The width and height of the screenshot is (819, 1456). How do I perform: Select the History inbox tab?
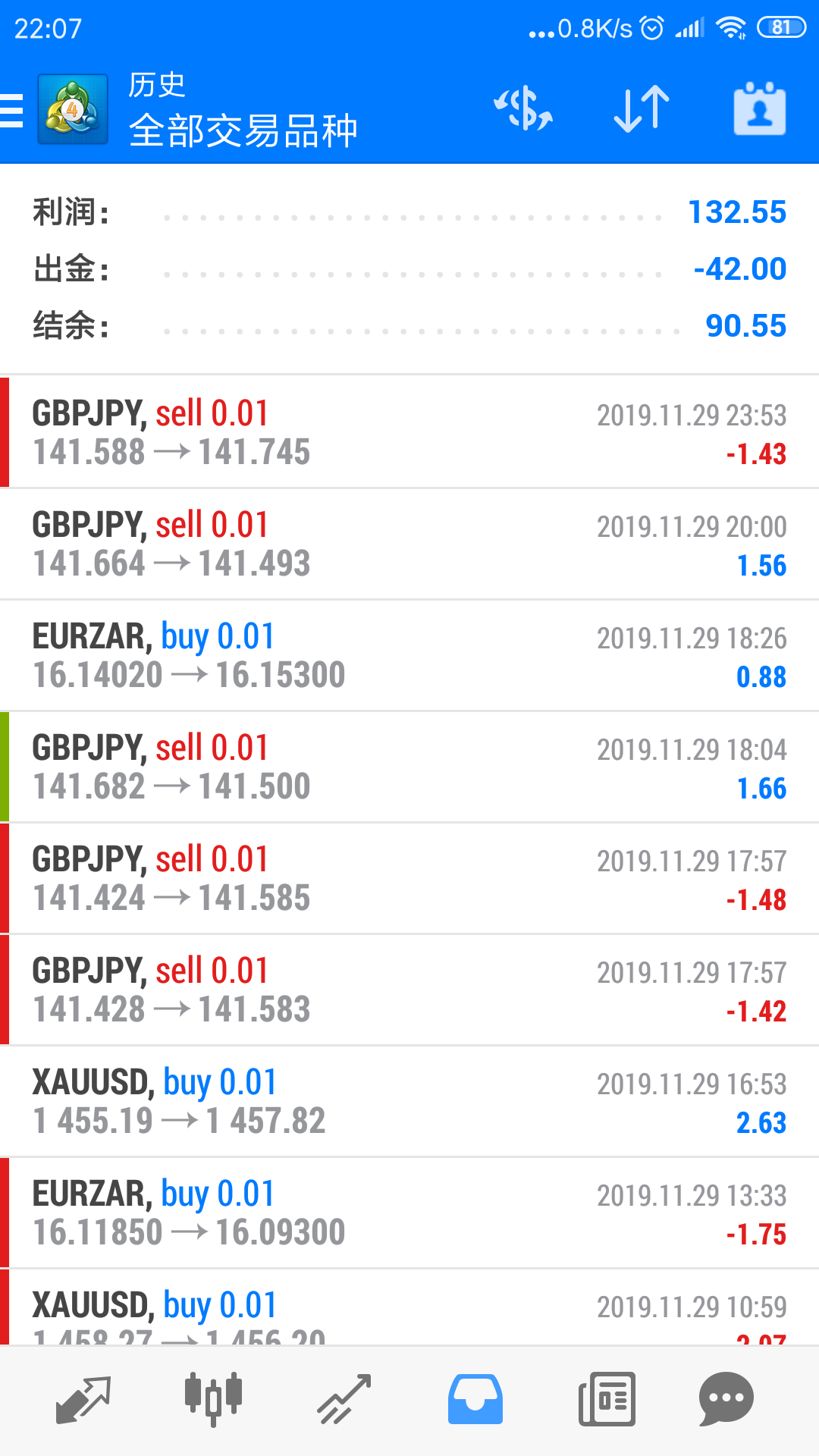pos(475,1399)
